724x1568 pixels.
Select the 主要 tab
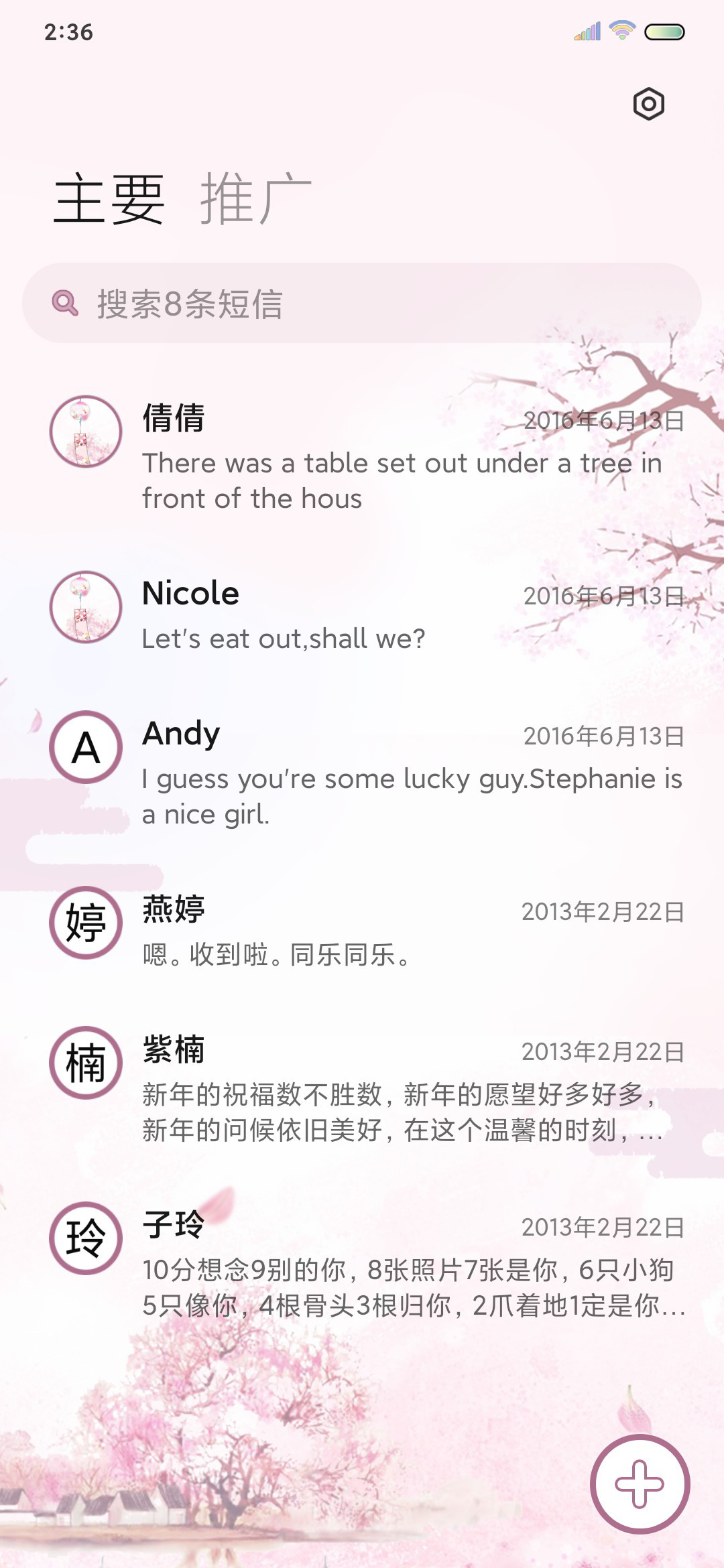109,198
